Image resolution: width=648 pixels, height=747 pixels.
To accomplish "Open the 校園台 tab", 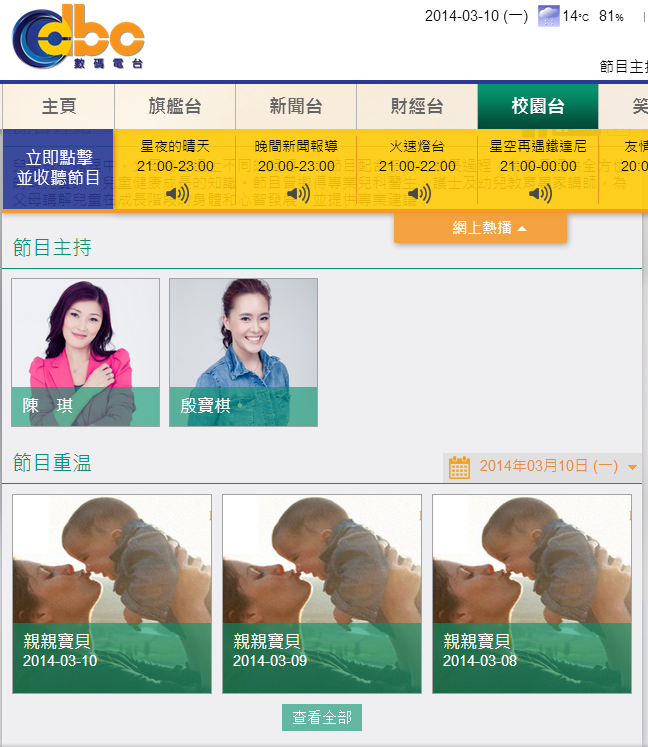I will point(538,106).
